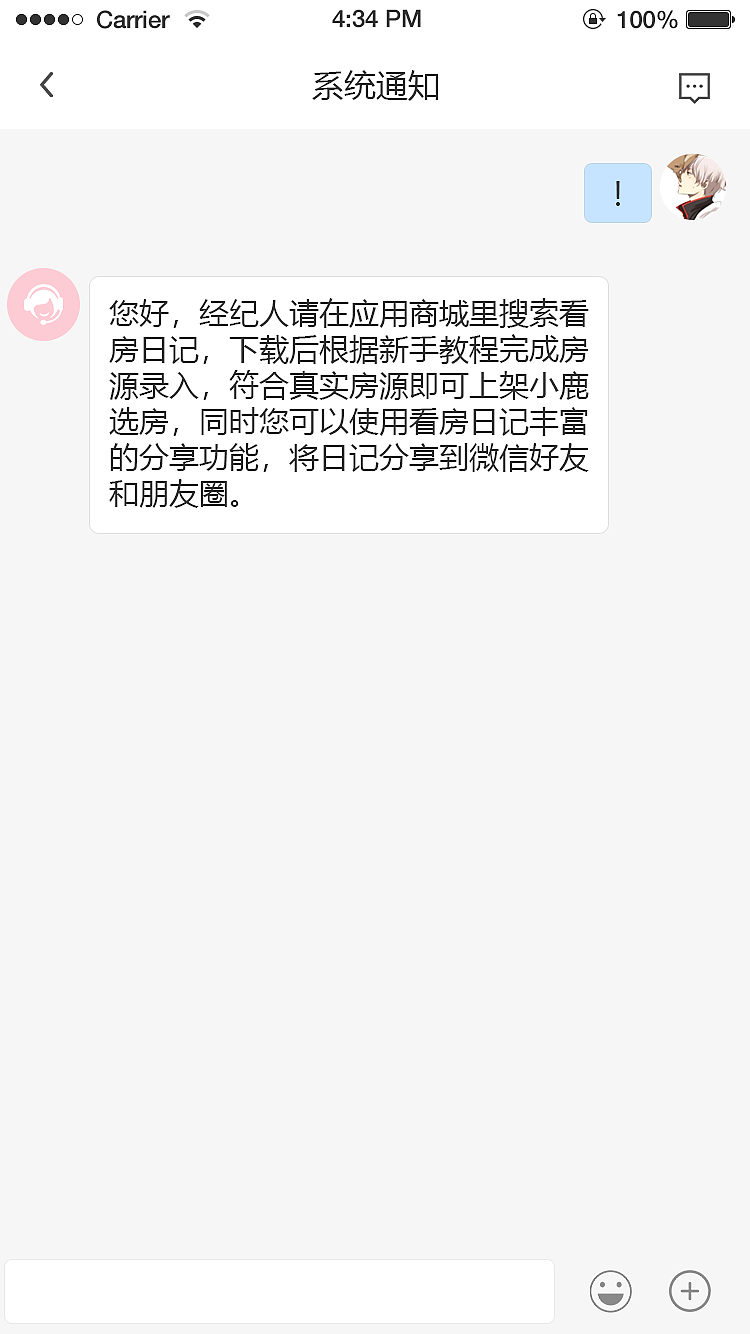This screenshot has height=1334, width=750.
Task: Select the 系统通知 title in the header
Action: [375, 86]
